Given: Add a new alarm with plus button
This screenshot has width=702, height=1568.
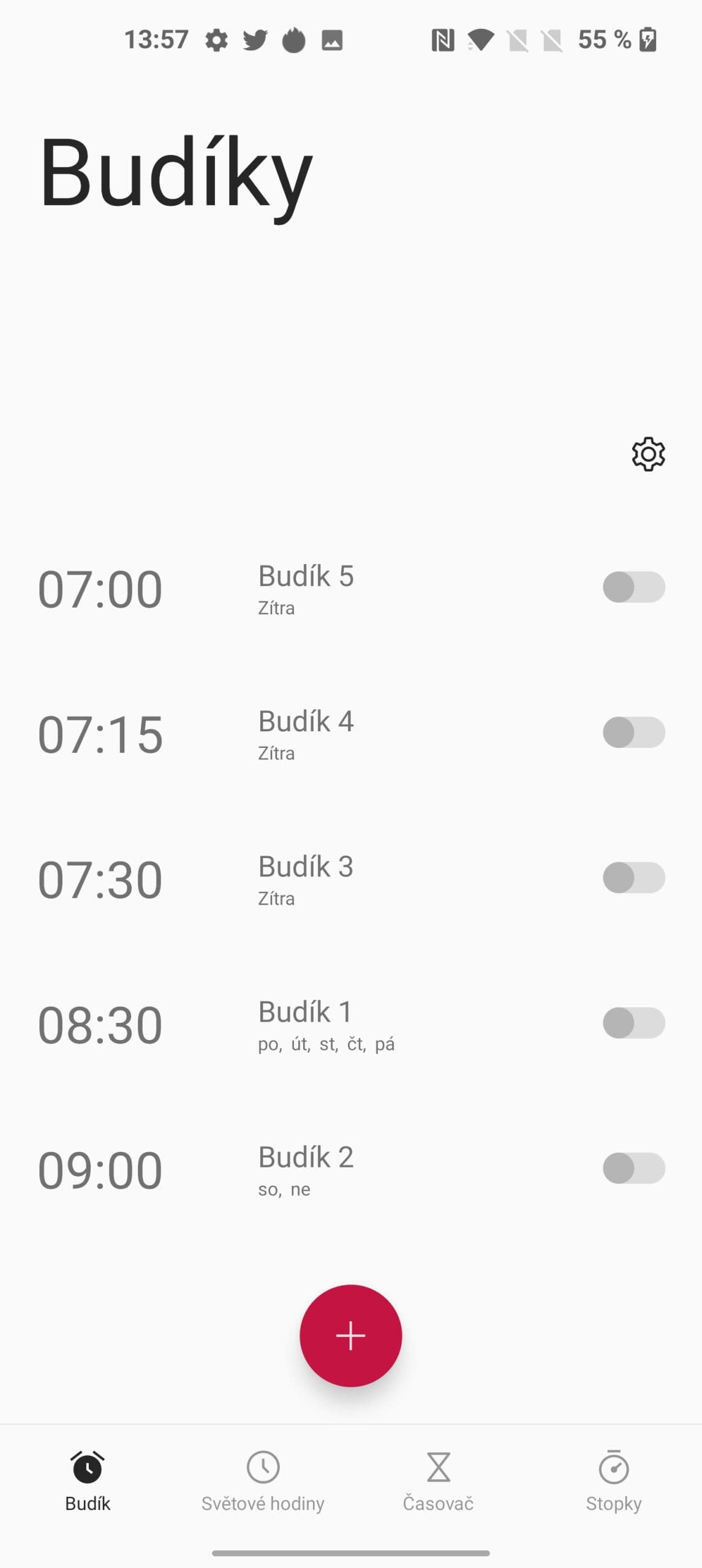Looking at the screenshot, I should click(x=351, y=1335).
